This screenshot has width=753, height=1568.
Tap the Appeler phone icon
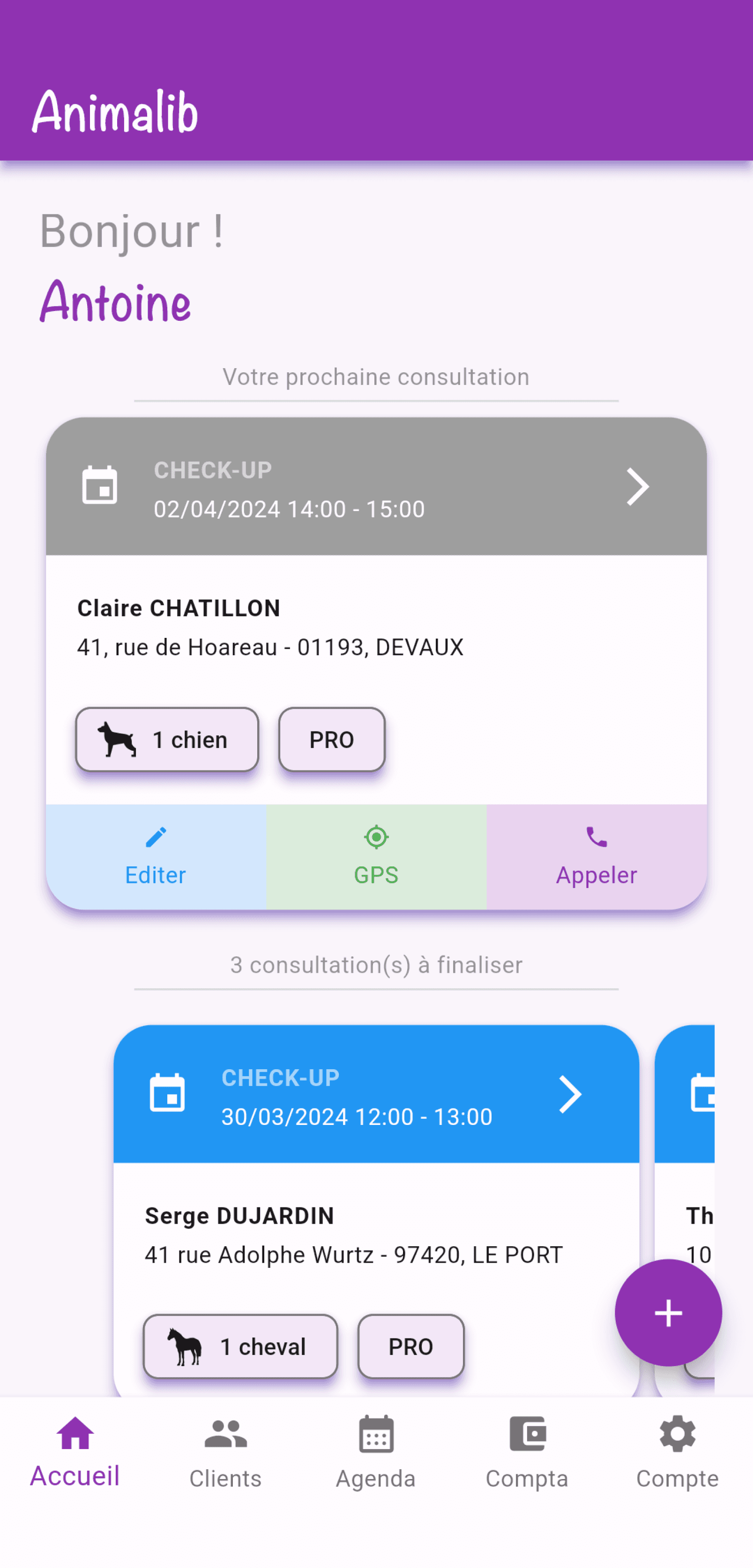point(596,837)
